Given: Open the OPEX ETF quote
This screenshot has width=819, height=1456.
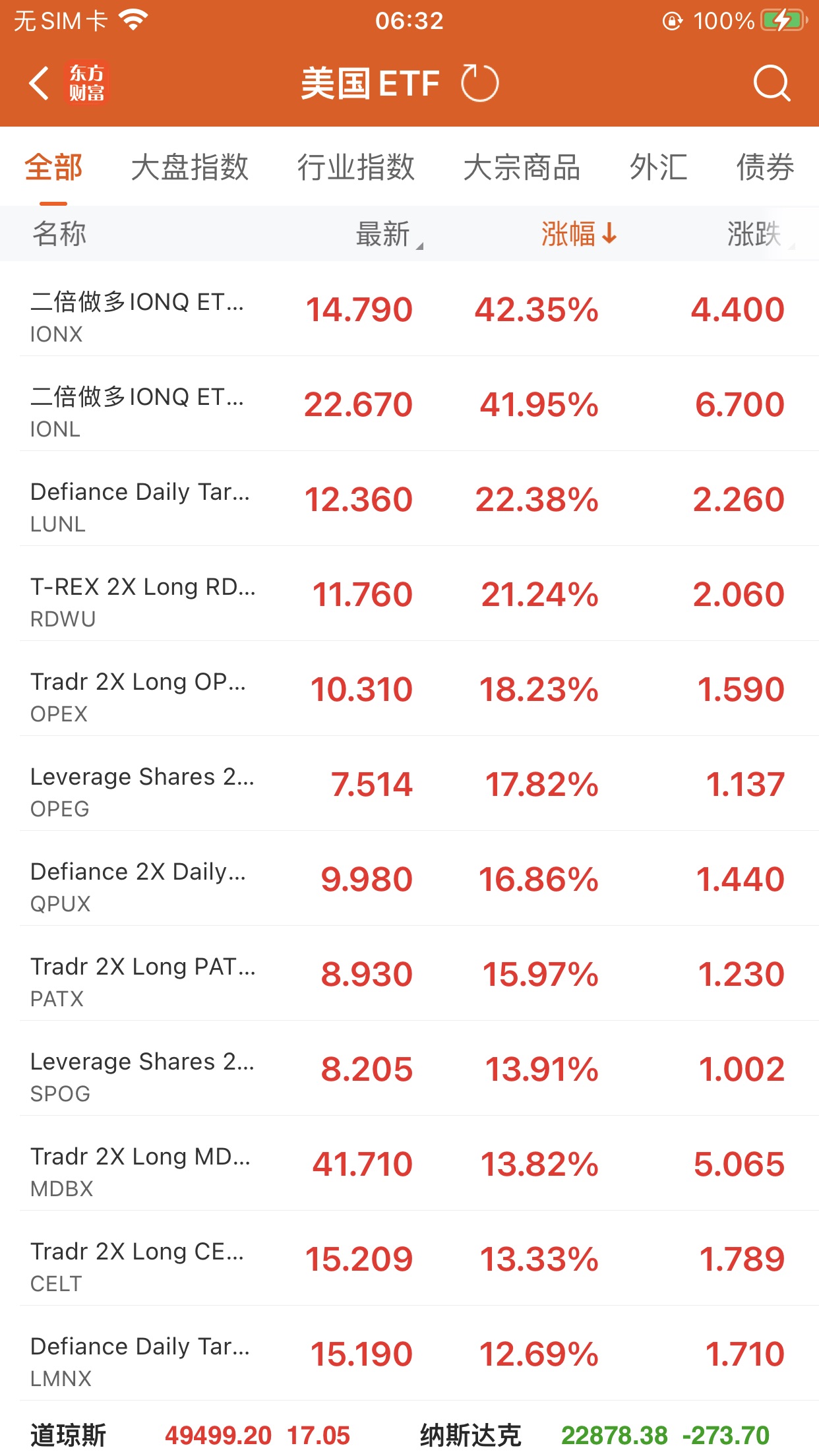Looking at the screenshot, I should point(409,690).
